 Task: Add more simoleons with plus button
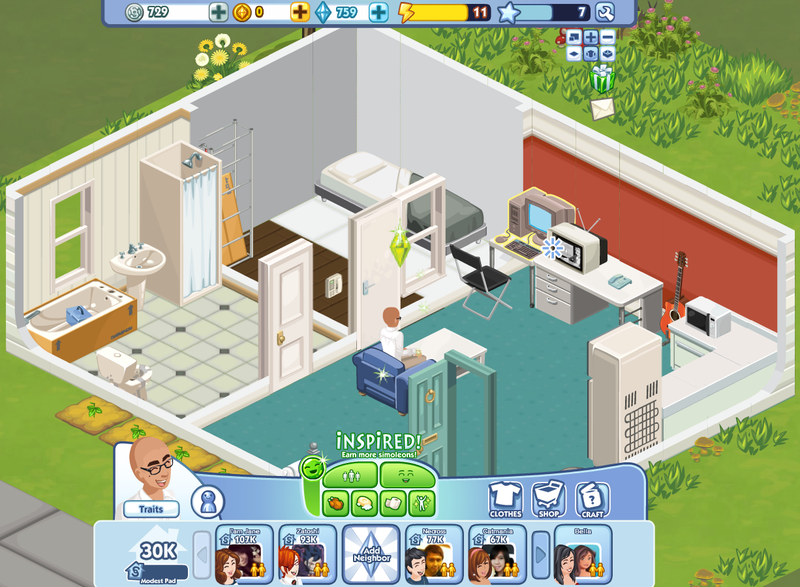coord(218,13)
